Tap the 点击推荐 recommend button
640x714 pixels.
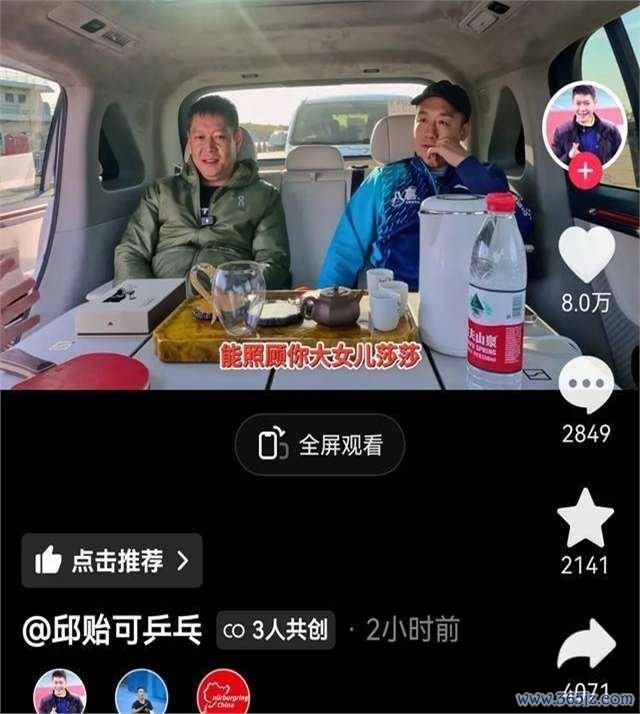(x=111, y=561)
